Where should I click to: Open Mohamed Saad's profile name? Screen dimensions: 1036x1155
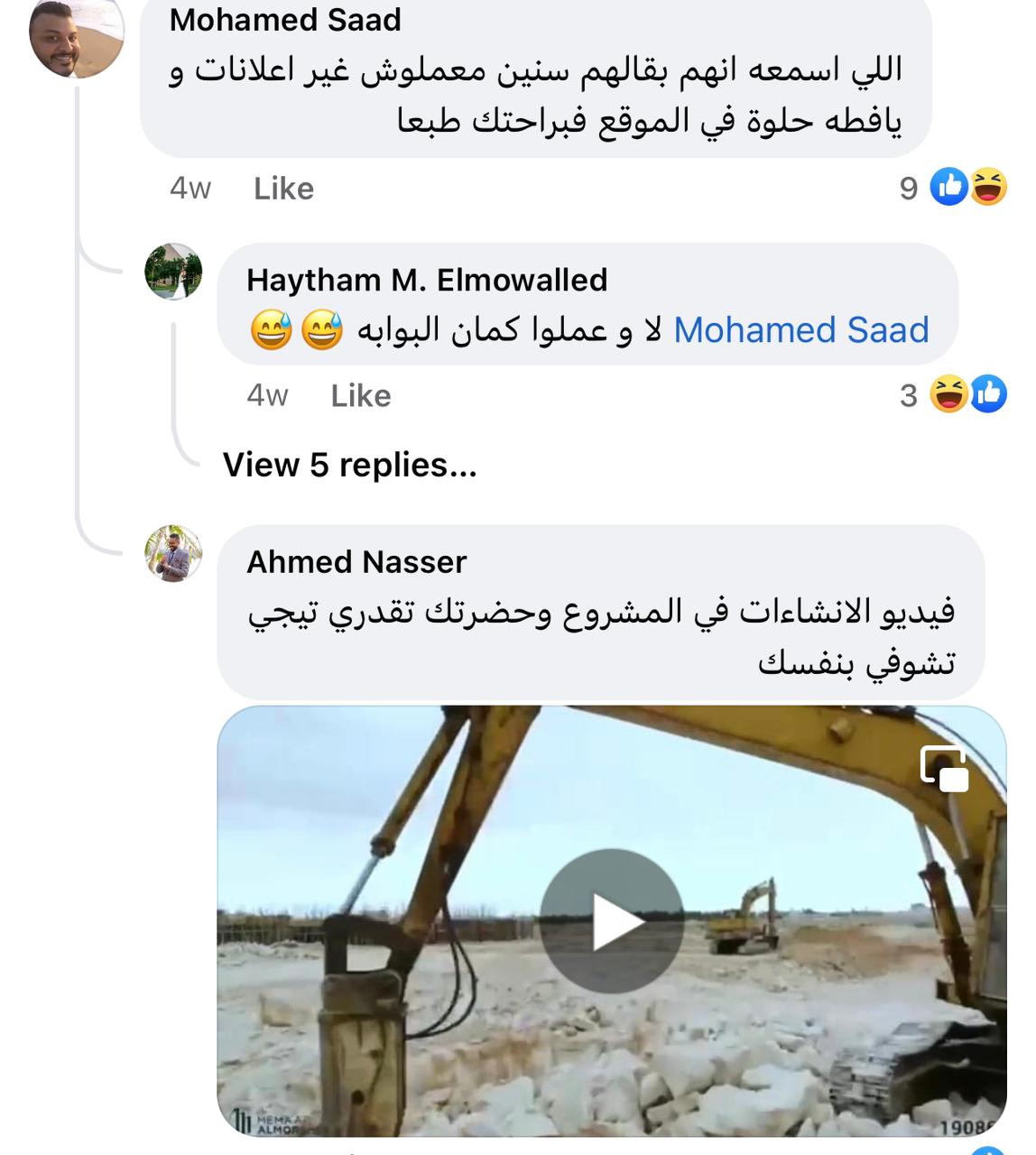click(285, 20)
